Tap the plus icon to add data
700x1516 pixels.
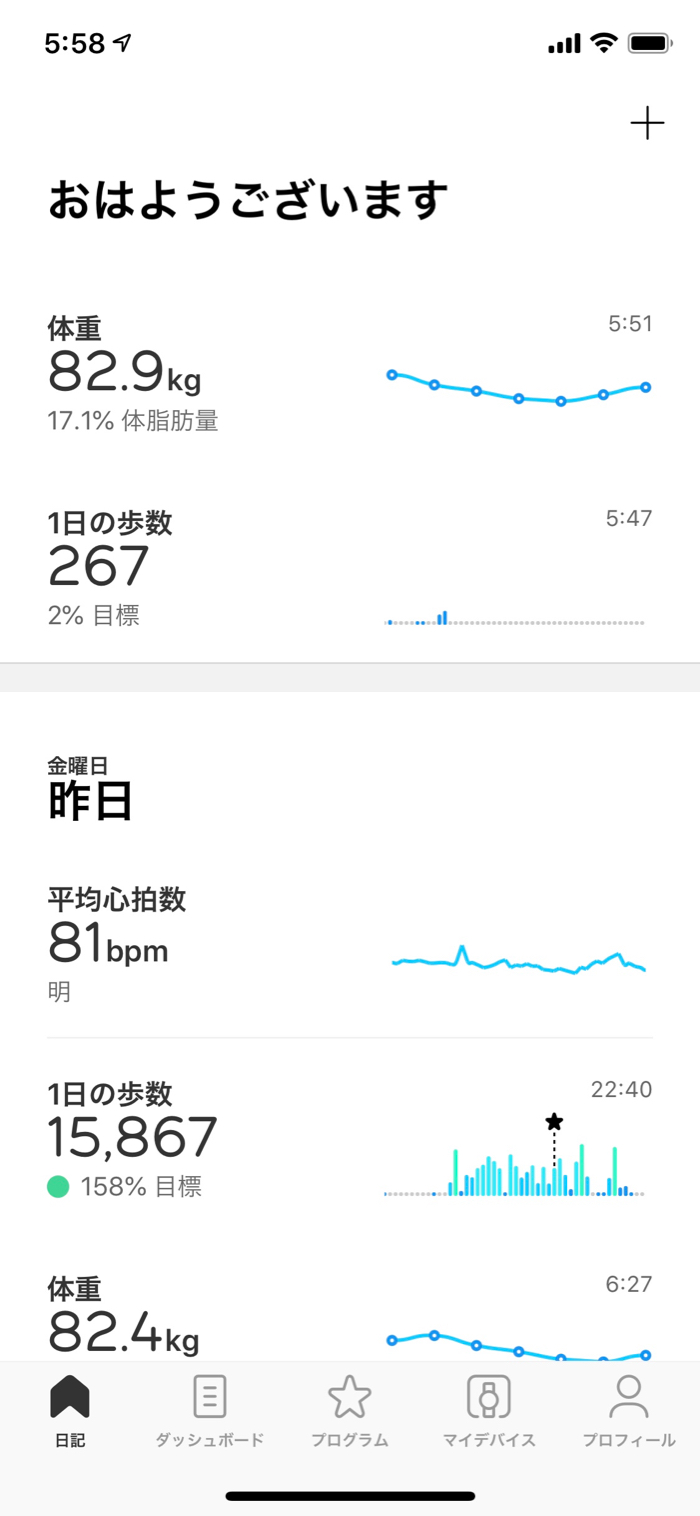[647, 123]
